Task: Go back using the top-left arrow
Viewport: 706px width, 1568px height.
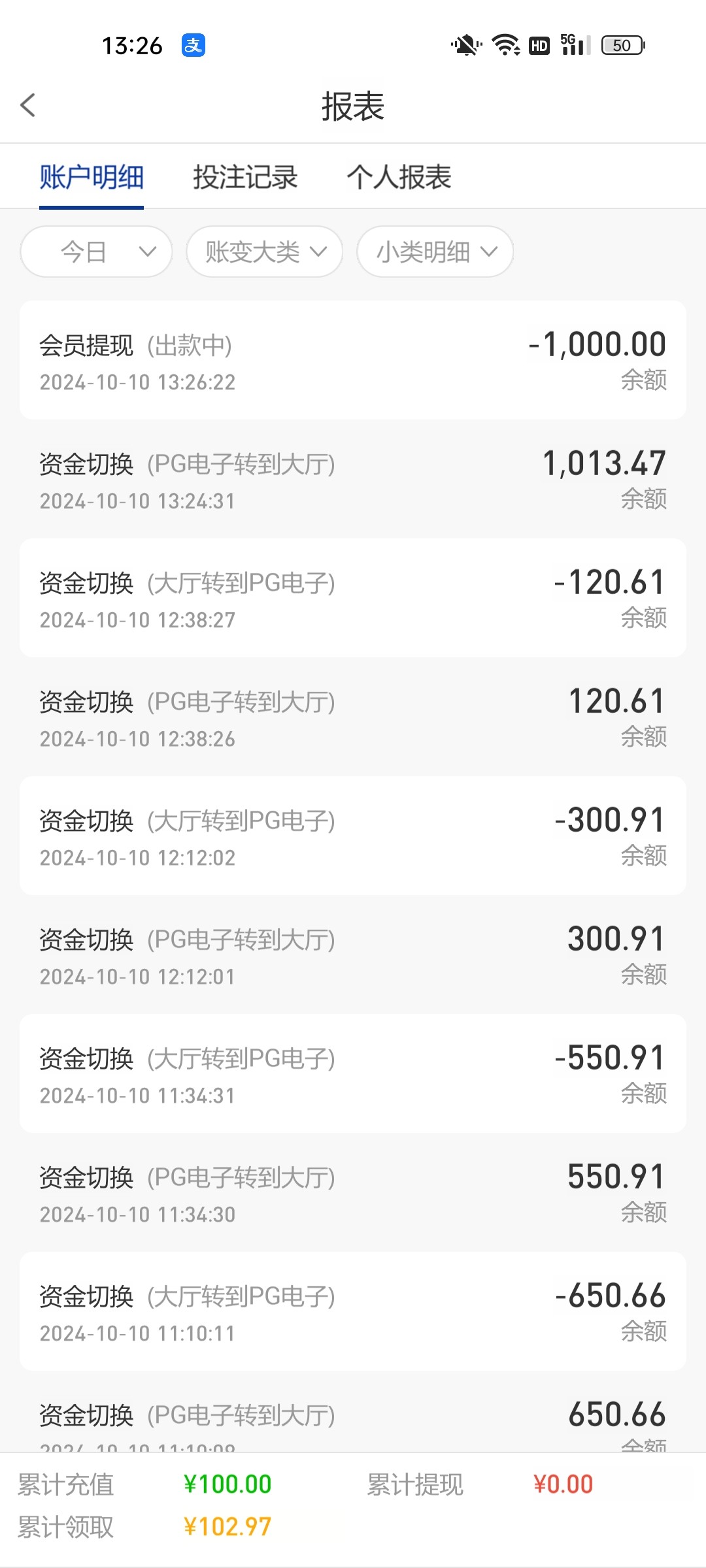Action: [27, 105]
